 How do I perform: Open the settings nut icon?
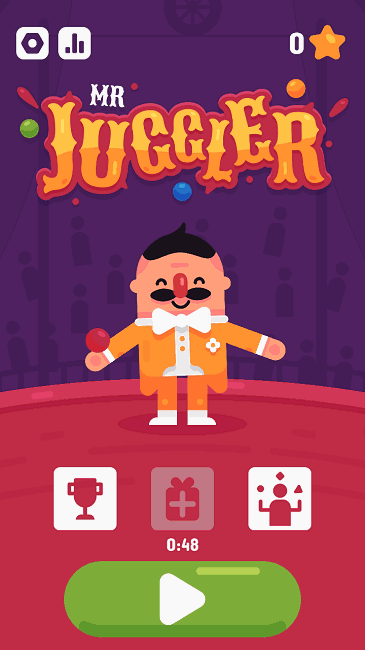[32, 43]
